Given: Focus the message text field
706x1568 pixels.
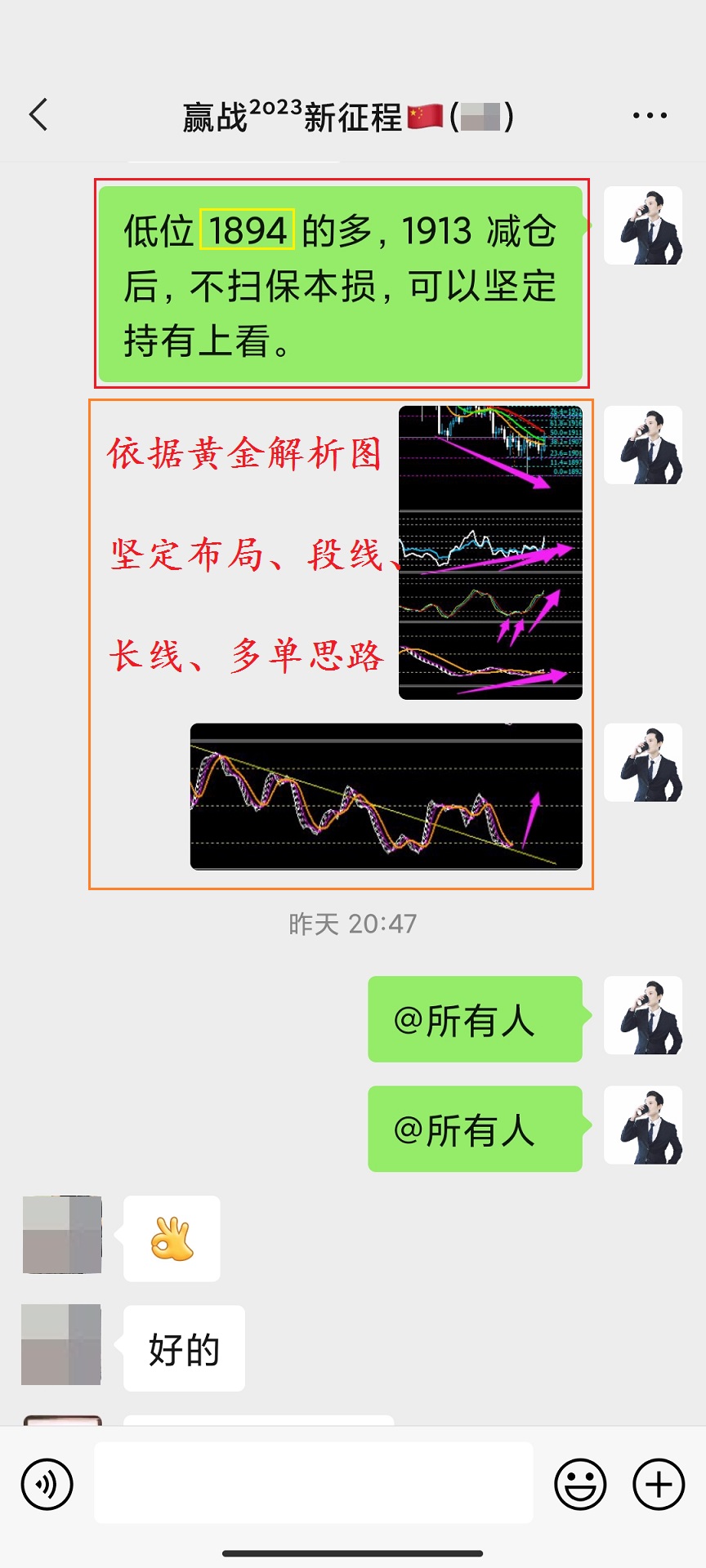Looking at the screenshot, I should tap(314, 1482).
